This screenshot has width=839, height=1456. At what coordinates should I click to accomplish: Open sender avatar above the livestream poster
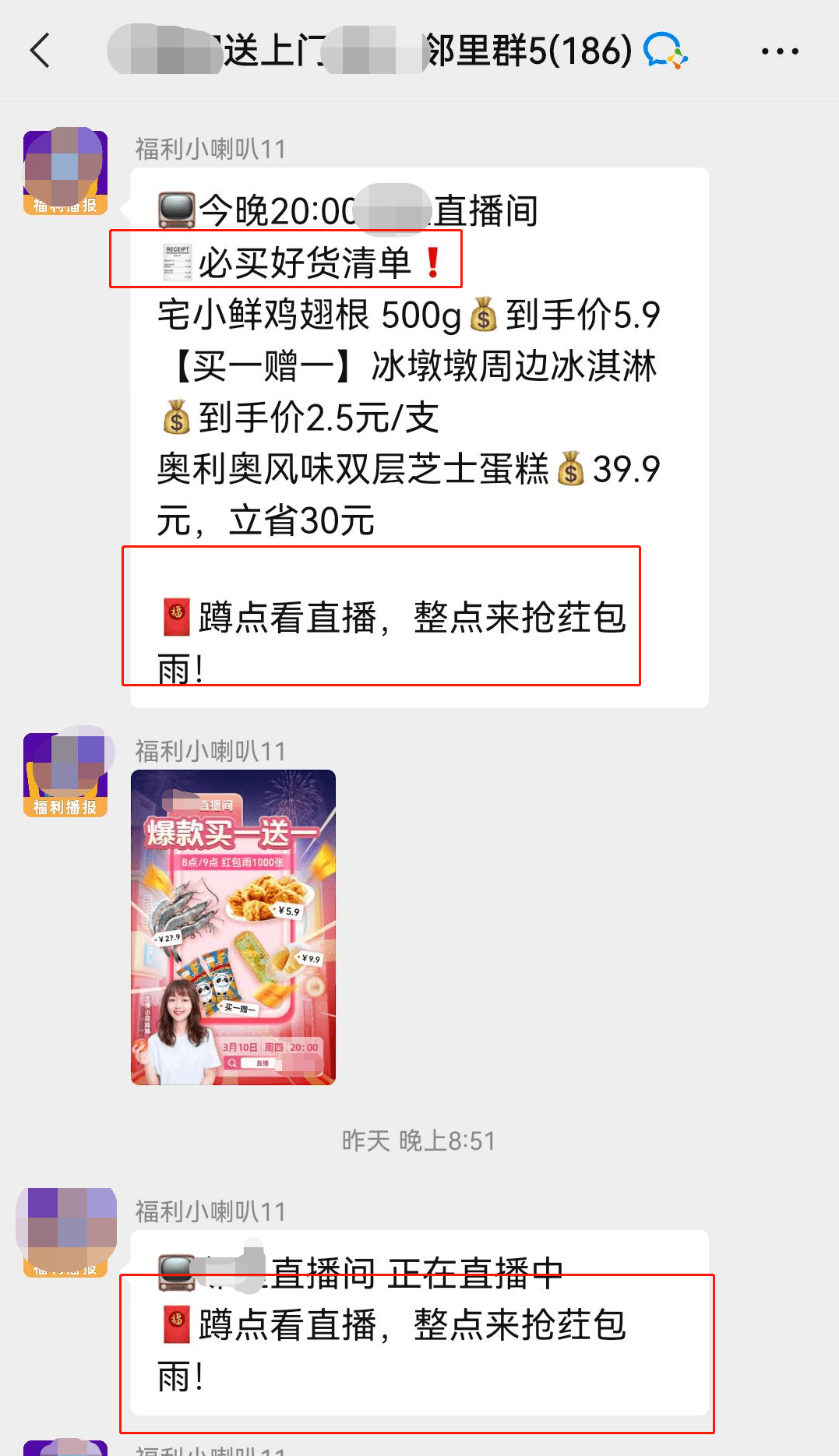pos(65,774)
